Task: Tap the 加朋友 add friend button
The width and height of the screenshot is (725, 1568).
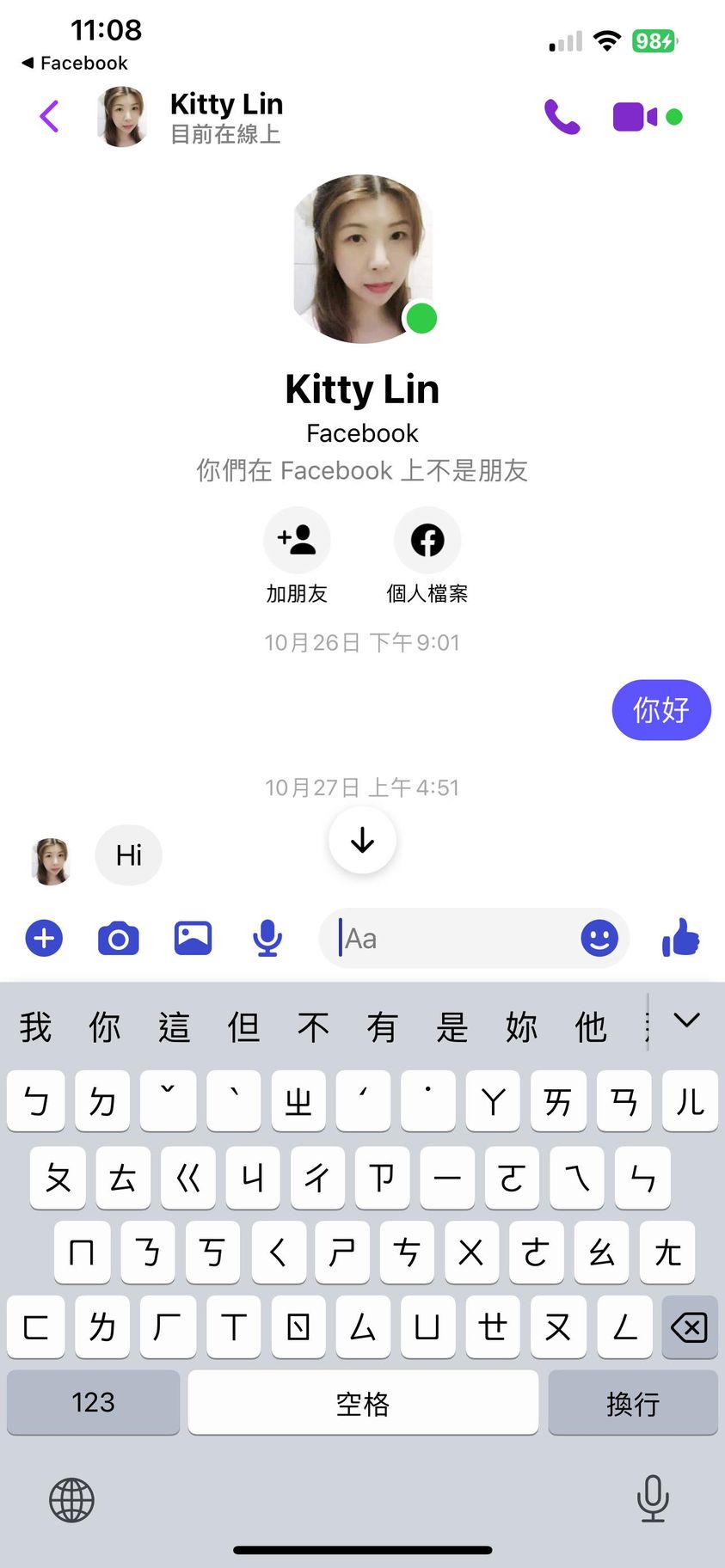Action: pos(297,540)
